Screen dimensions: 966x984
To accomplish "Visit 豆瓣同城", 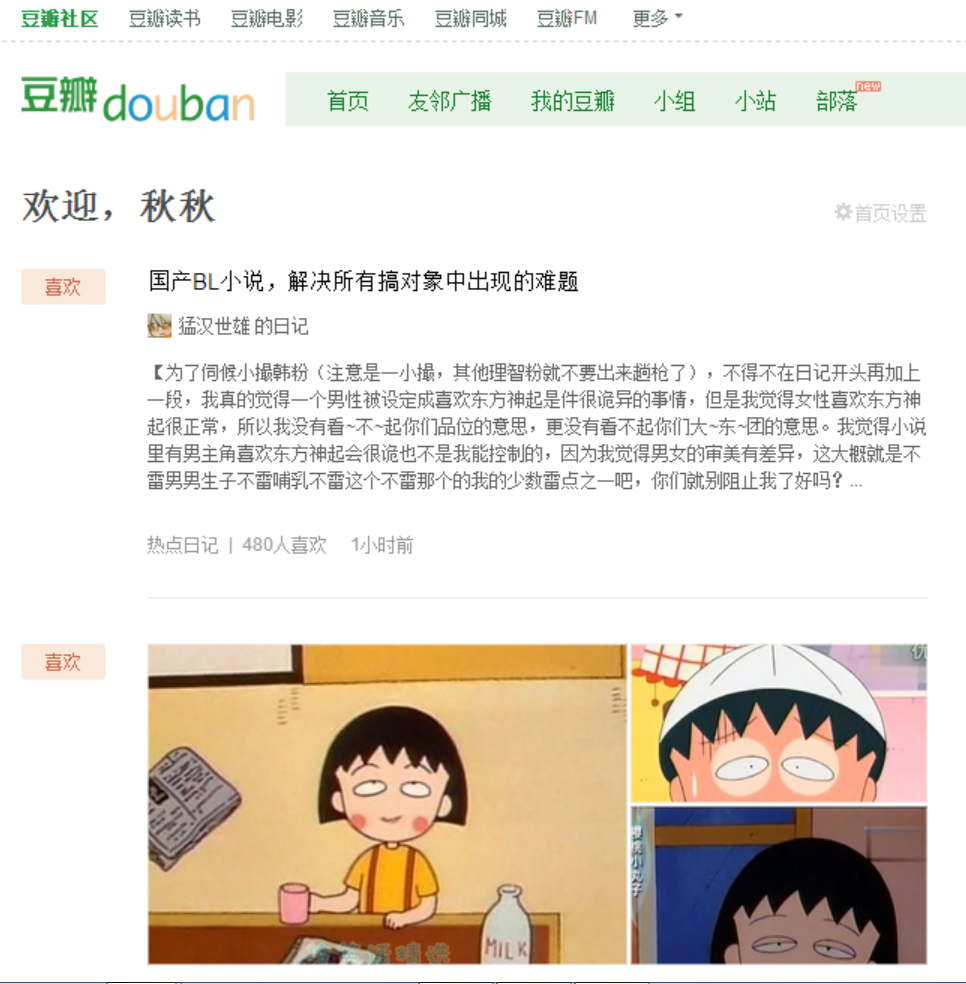I will pyautogui.click(x=470, y=19).
